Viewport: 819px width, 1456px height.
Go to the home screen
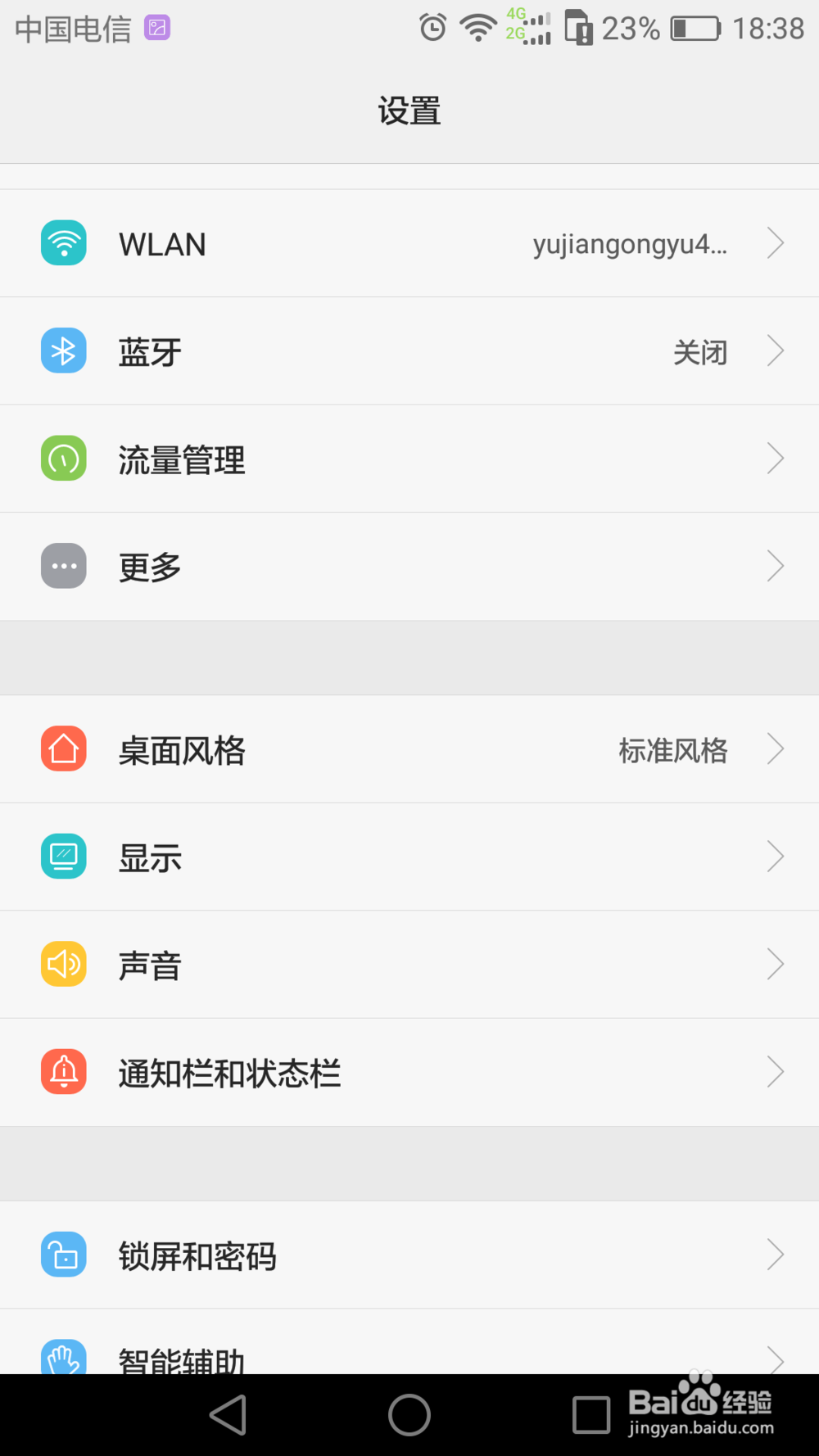click(x=409, y=1415)
